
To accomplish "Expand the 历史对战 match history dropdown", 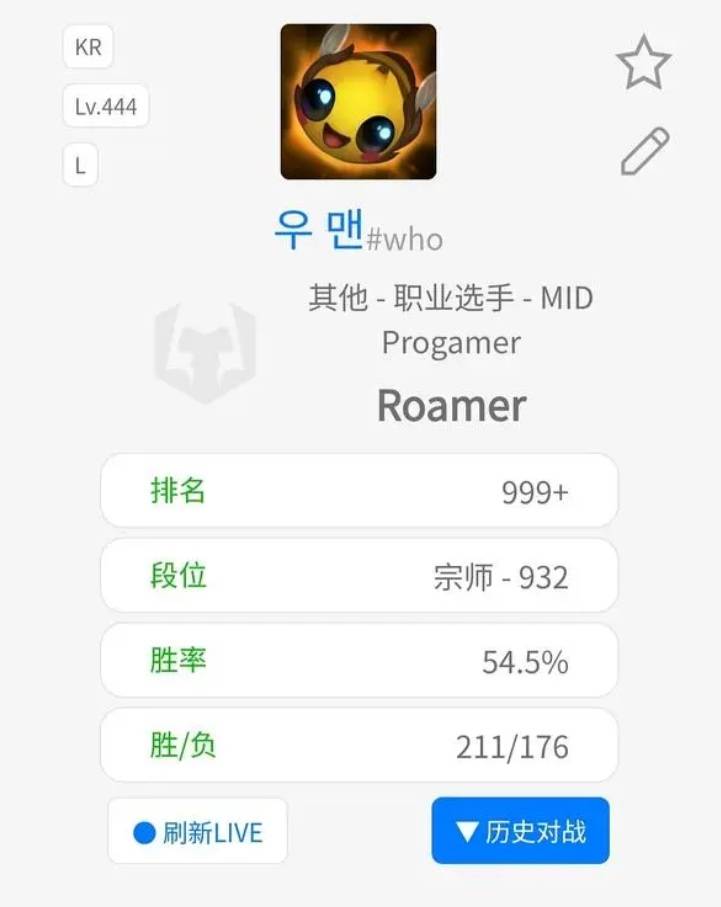I will click(519, 832).
